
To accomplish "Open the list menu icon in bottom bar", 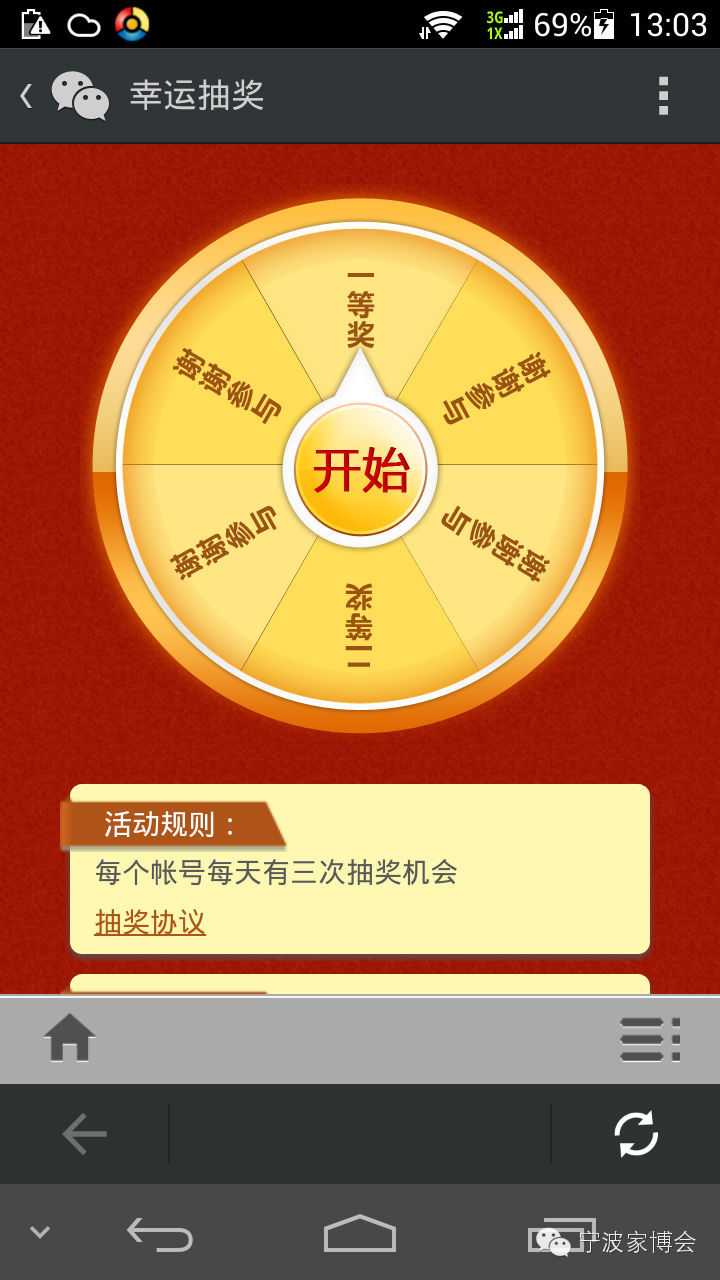I will tap(649, 1039).
